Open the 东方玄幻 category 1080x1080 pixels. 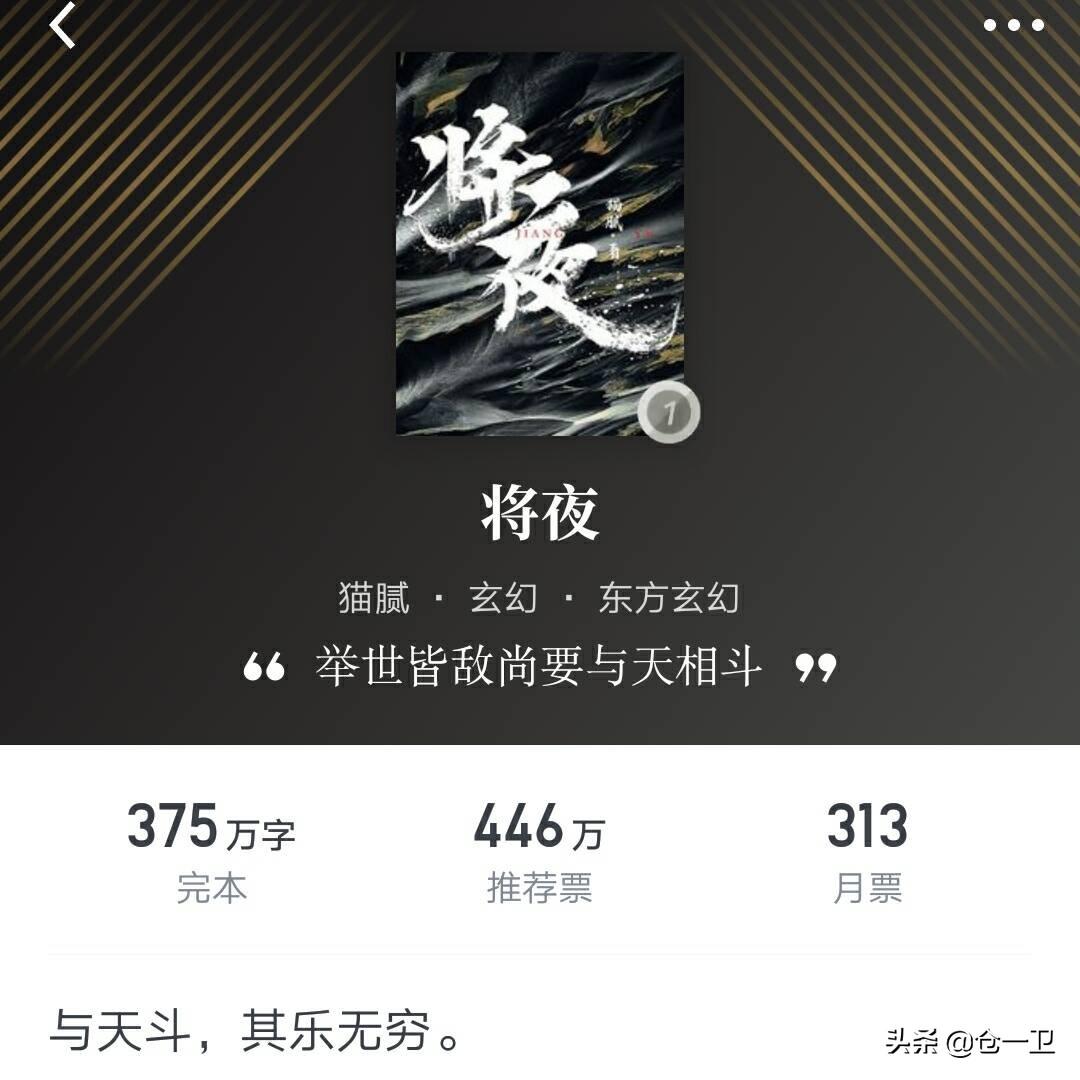(668, 598)
